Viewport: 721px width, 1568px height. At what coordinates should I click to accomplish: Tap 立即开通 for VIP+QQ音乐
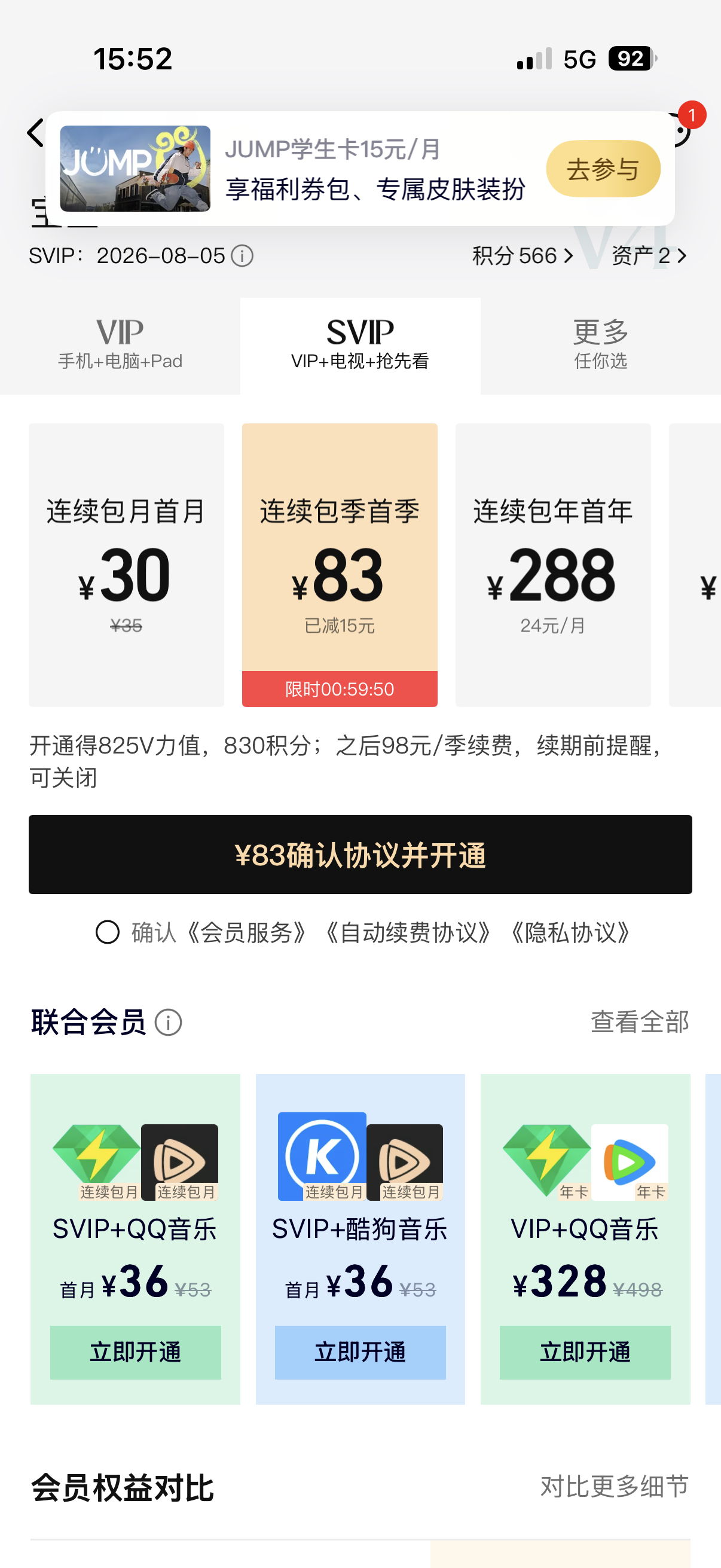(585, 1352)
